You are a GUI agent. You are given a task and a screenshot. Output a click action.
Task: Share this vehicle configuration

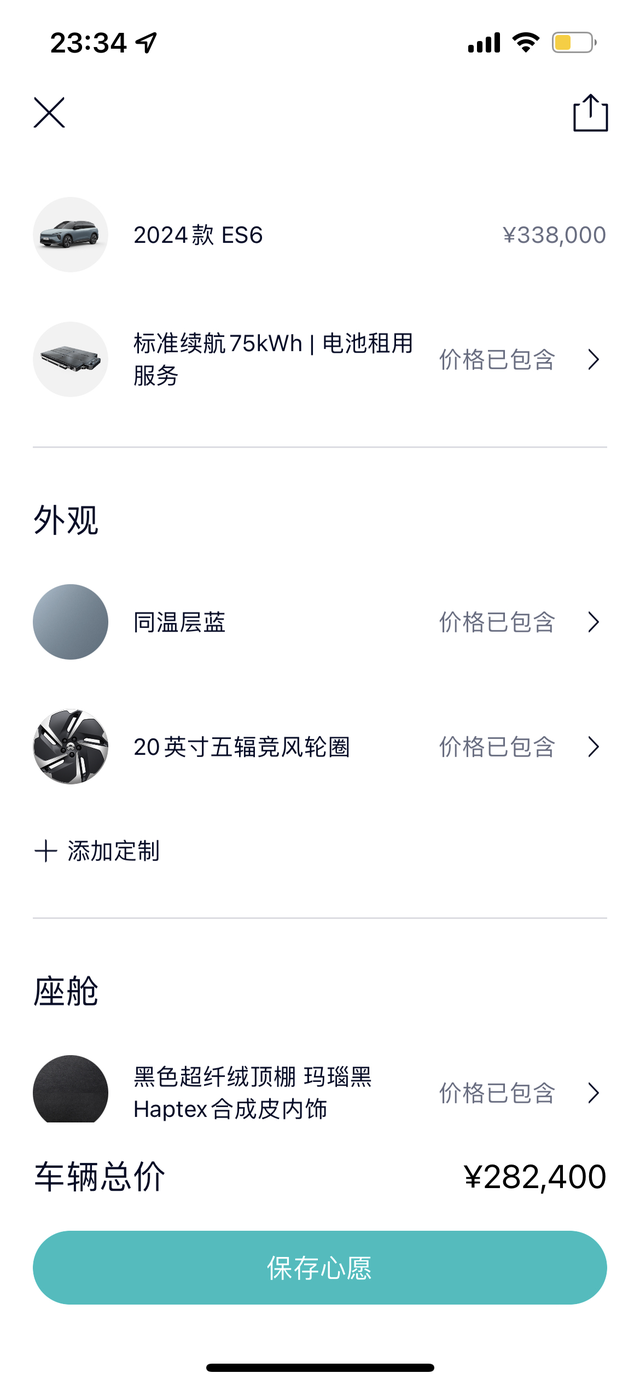point(590,113)
